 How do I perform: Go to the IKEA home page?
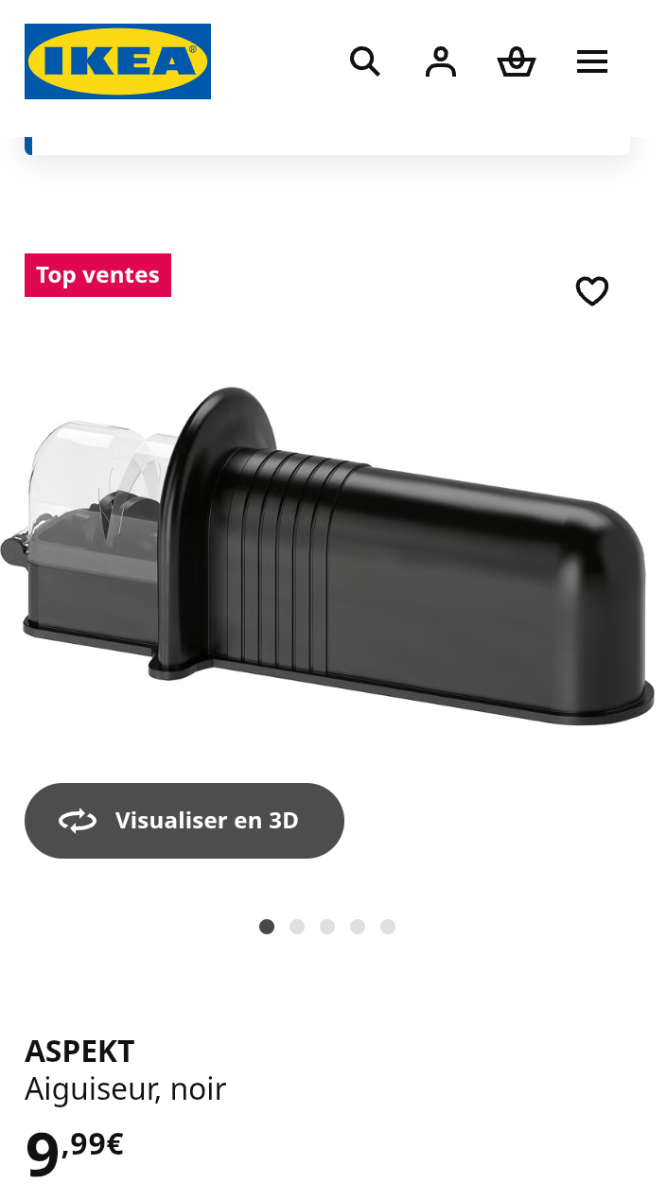[x=118, y=62]
